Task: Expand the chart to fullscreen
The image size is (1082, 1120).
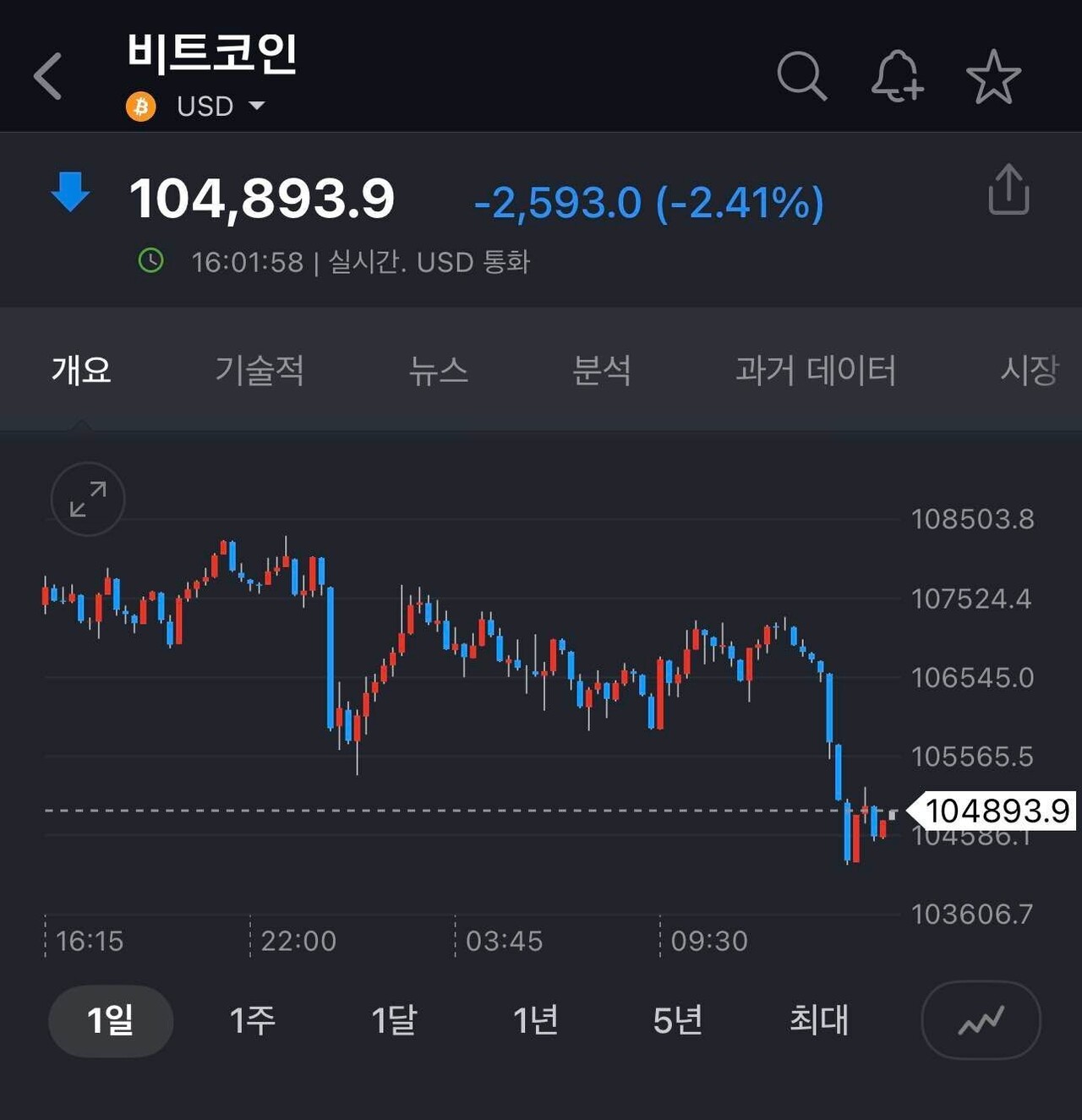Action: [87, 500]
